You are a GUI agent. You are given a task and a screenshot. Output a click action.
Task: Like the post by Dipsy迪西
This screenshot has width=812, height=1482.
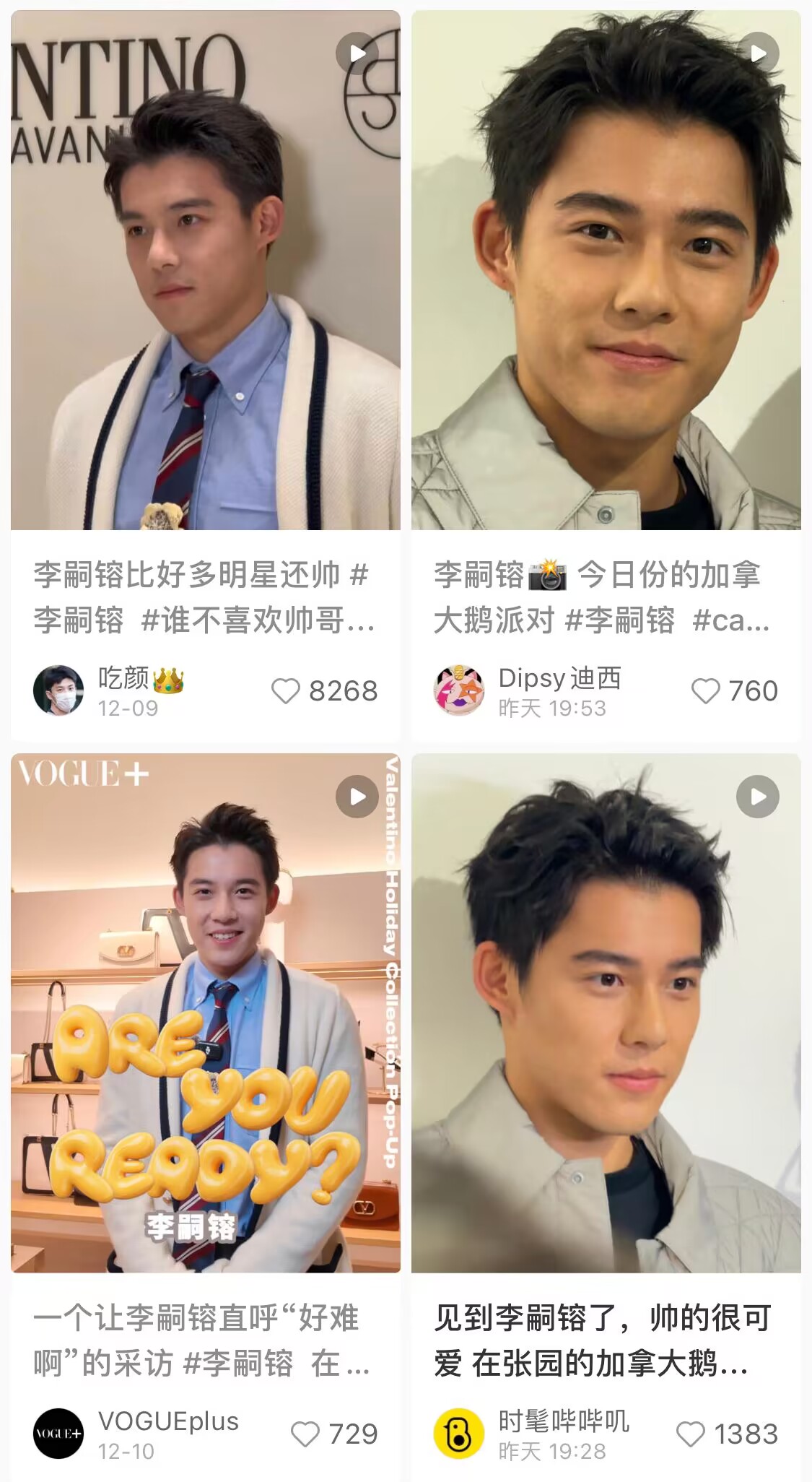tap(705, 691)
